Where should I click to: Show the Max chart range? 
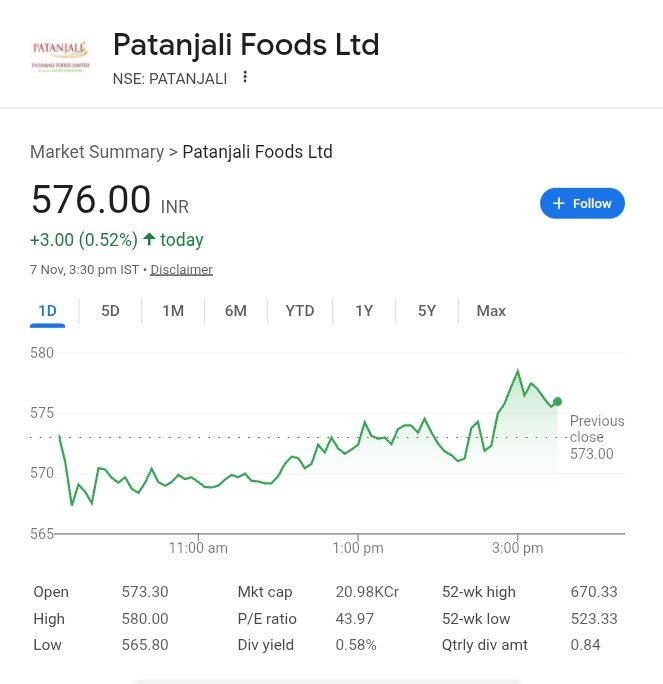491,311
